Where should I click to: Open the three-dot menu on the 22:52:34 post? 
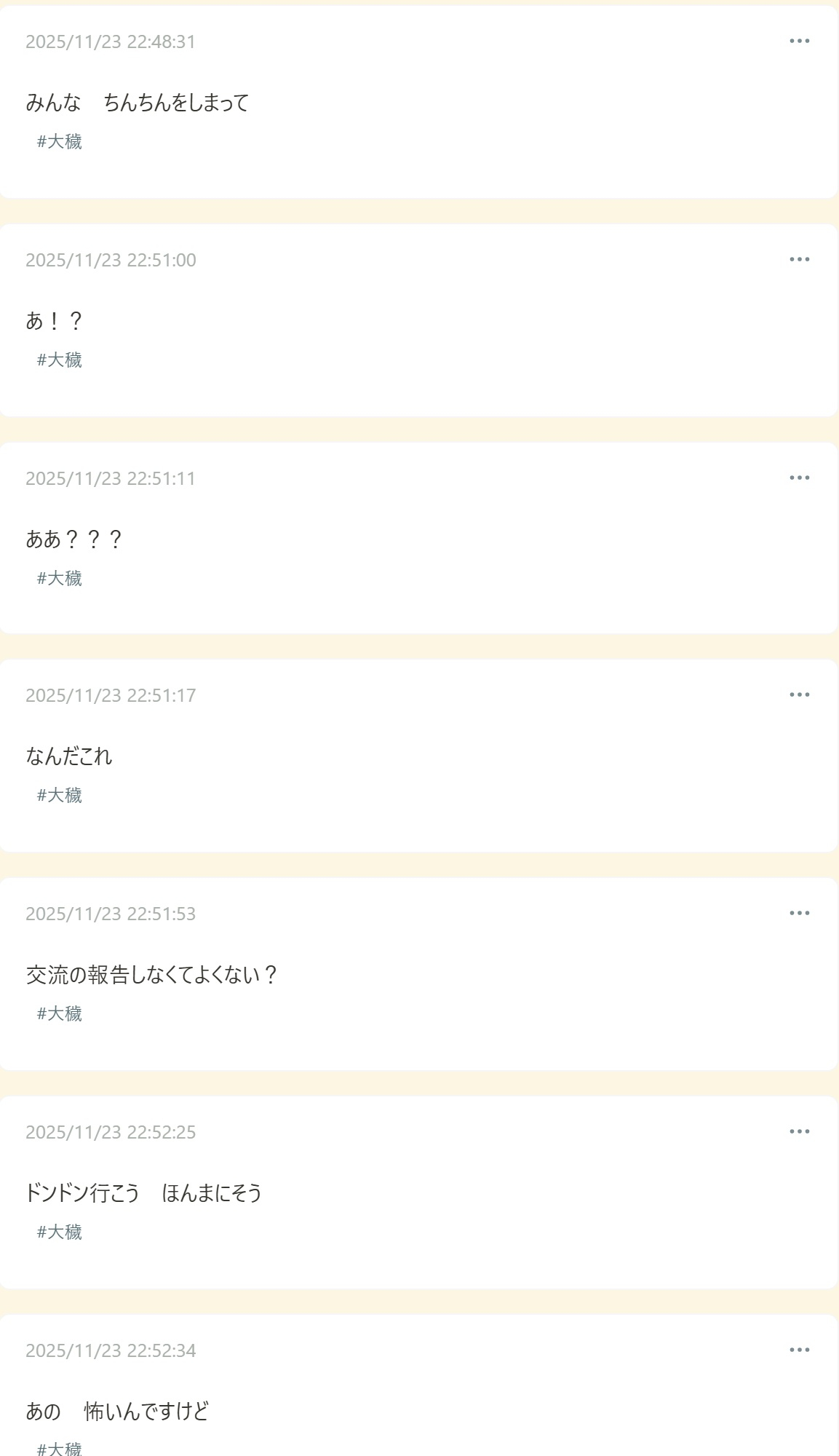(799, 1350)
